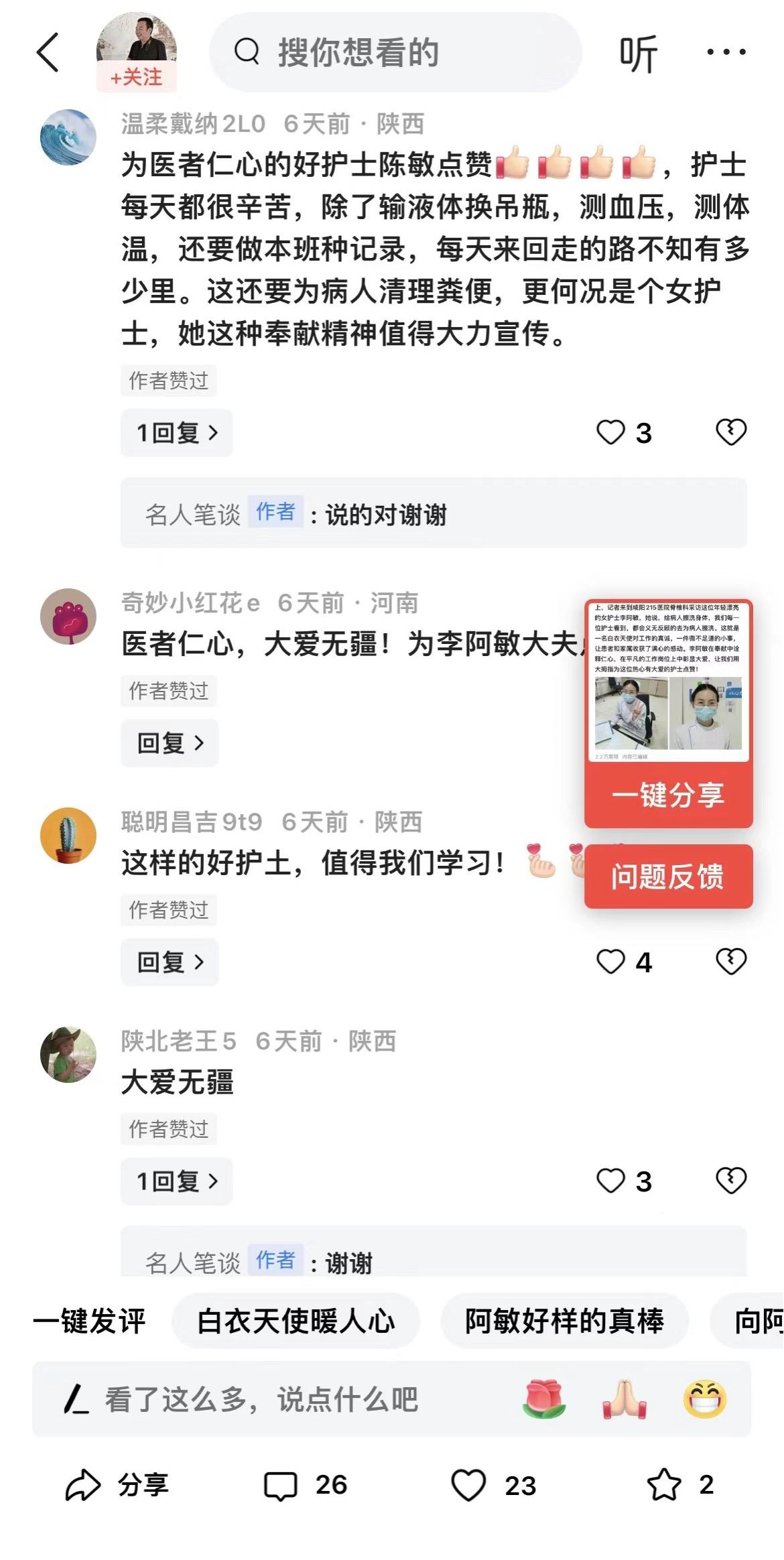Go back with the top-left arrow
784x1560 pixels.
[x=48, y=52]
